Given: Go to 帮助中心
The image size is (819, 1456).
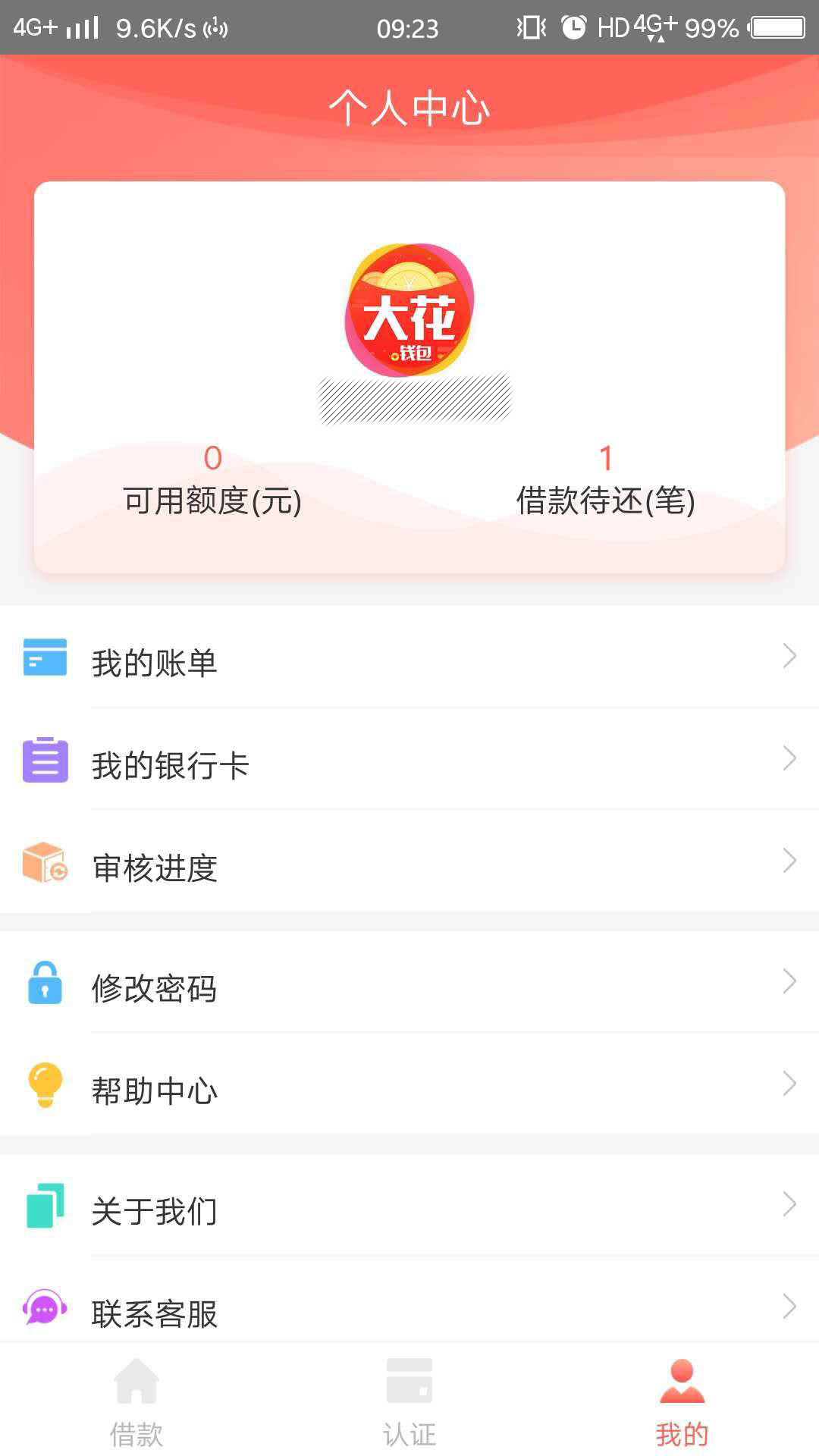Looking at the screenshot, I should click(409, 1084).
